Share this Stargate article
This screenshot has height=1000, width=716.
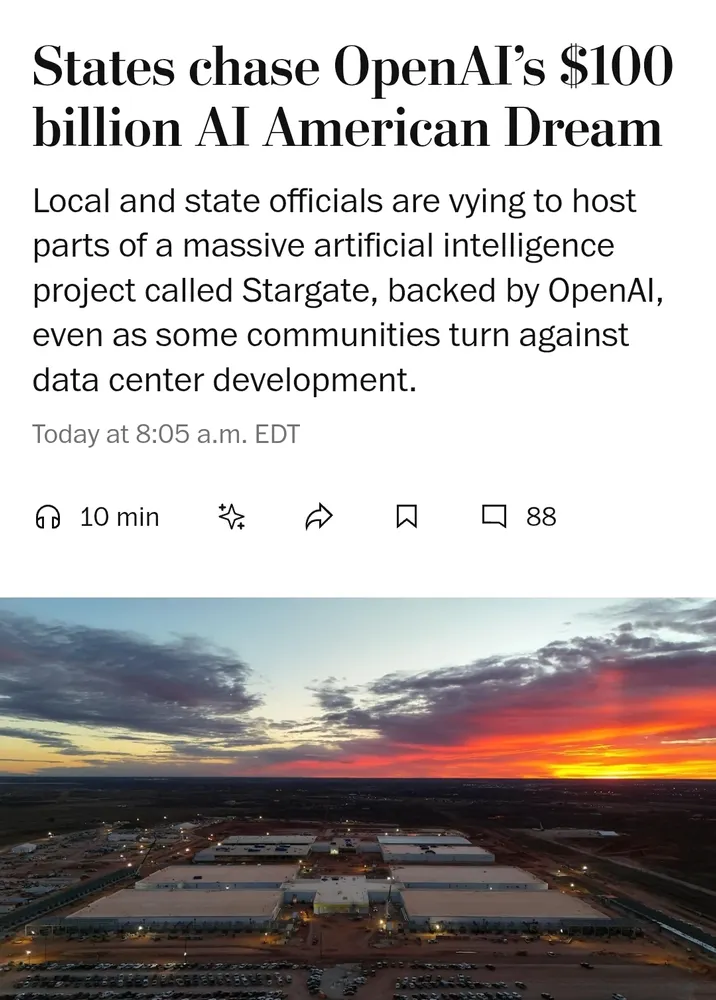tap(318, 516)
